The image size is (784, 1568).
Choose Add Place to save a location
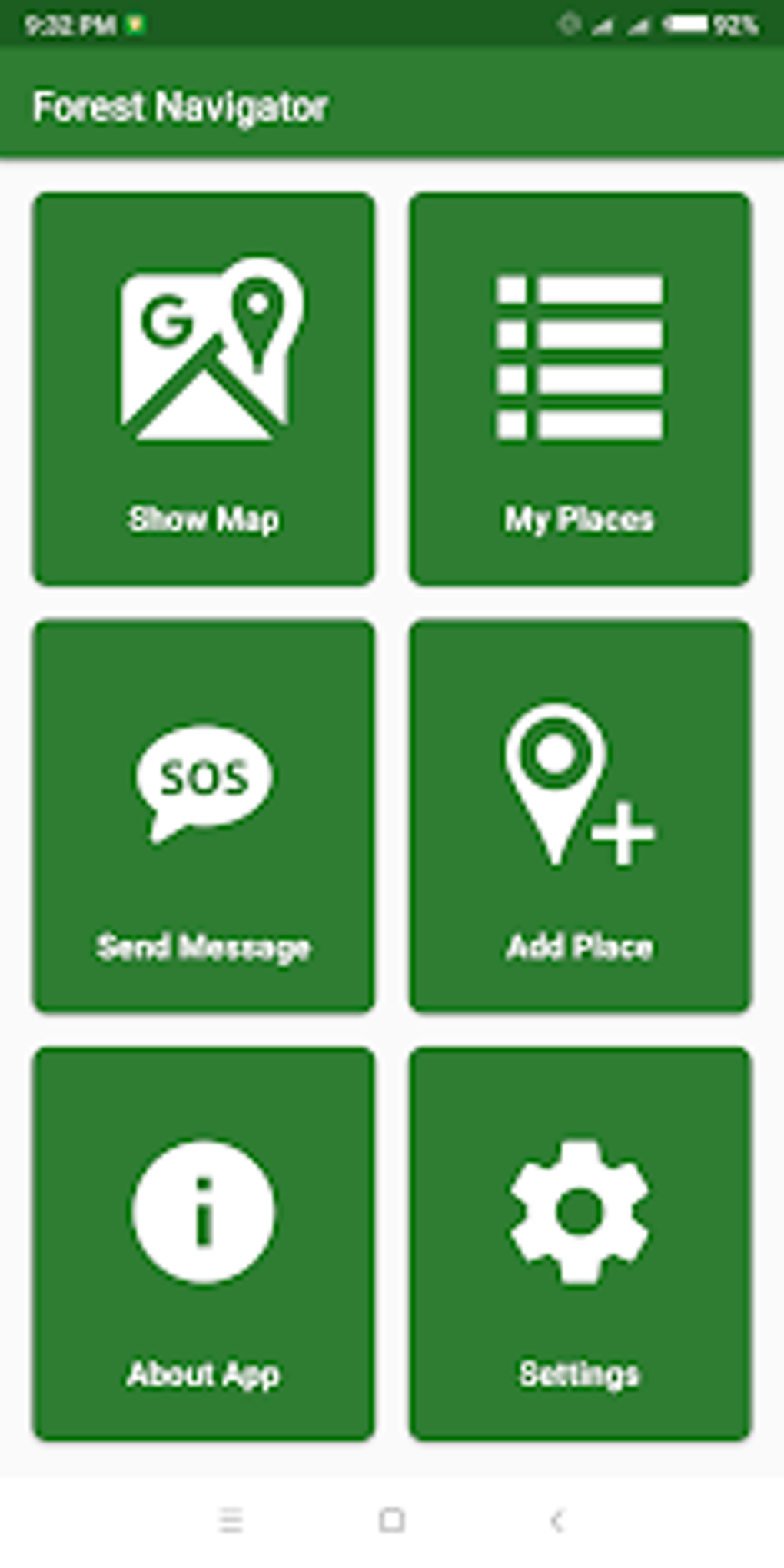[580, 816]
